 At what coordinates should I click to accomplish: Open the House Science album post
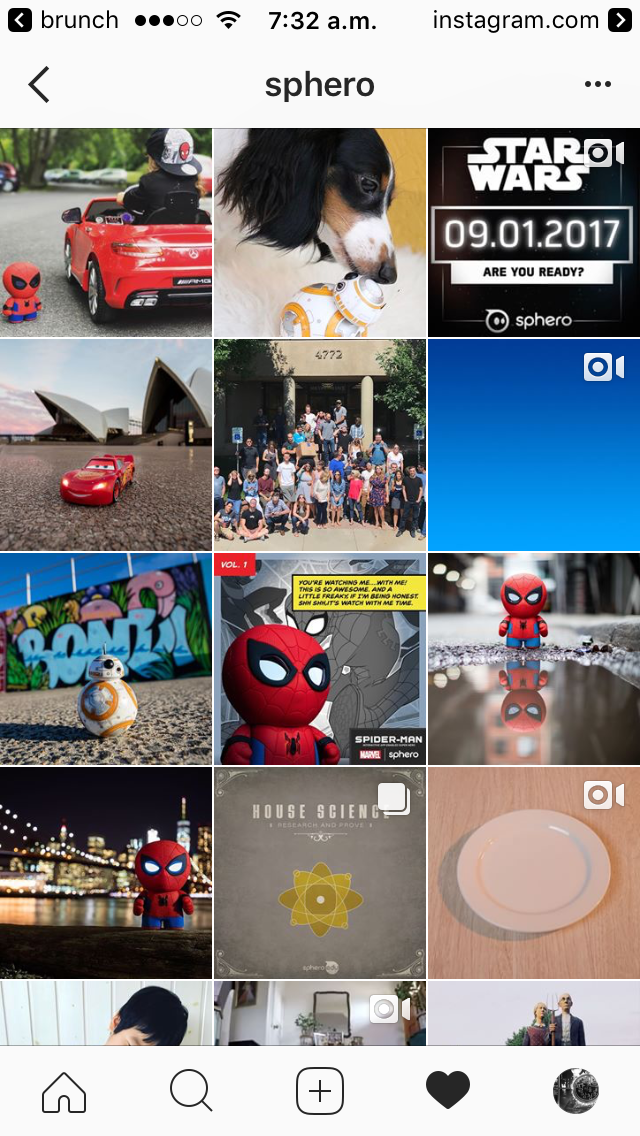(320, 872)
